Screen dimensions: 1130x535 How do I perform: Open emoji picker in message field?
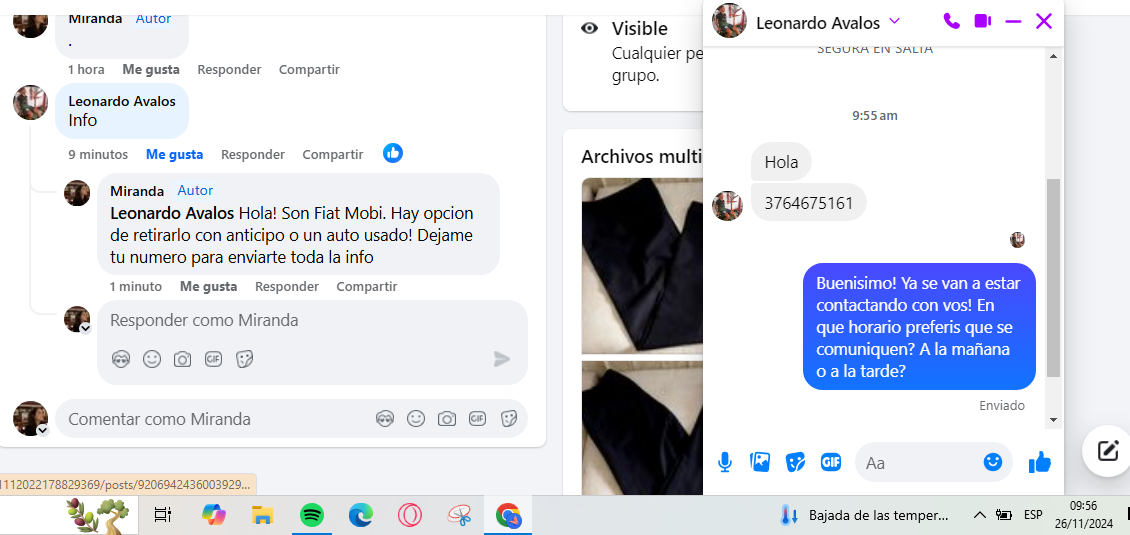click(x=992, y=462)
